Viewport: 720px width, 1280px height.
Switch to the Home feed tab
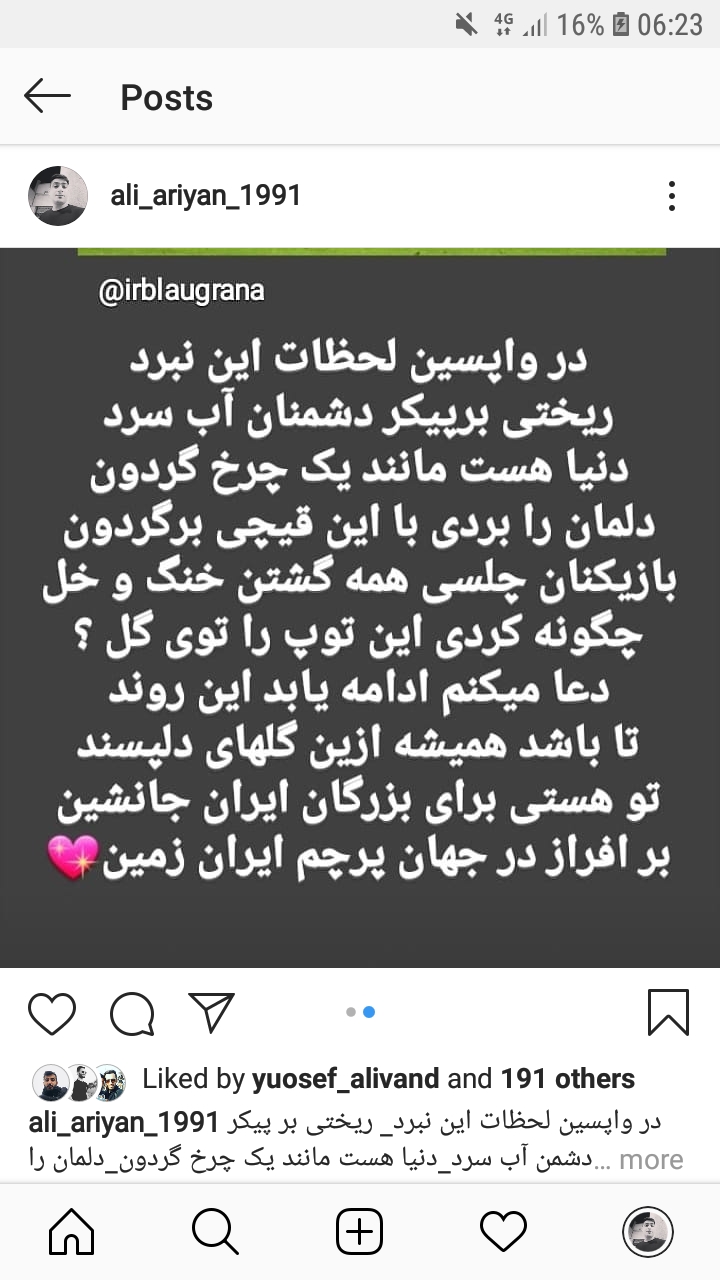coord(71,1231)
